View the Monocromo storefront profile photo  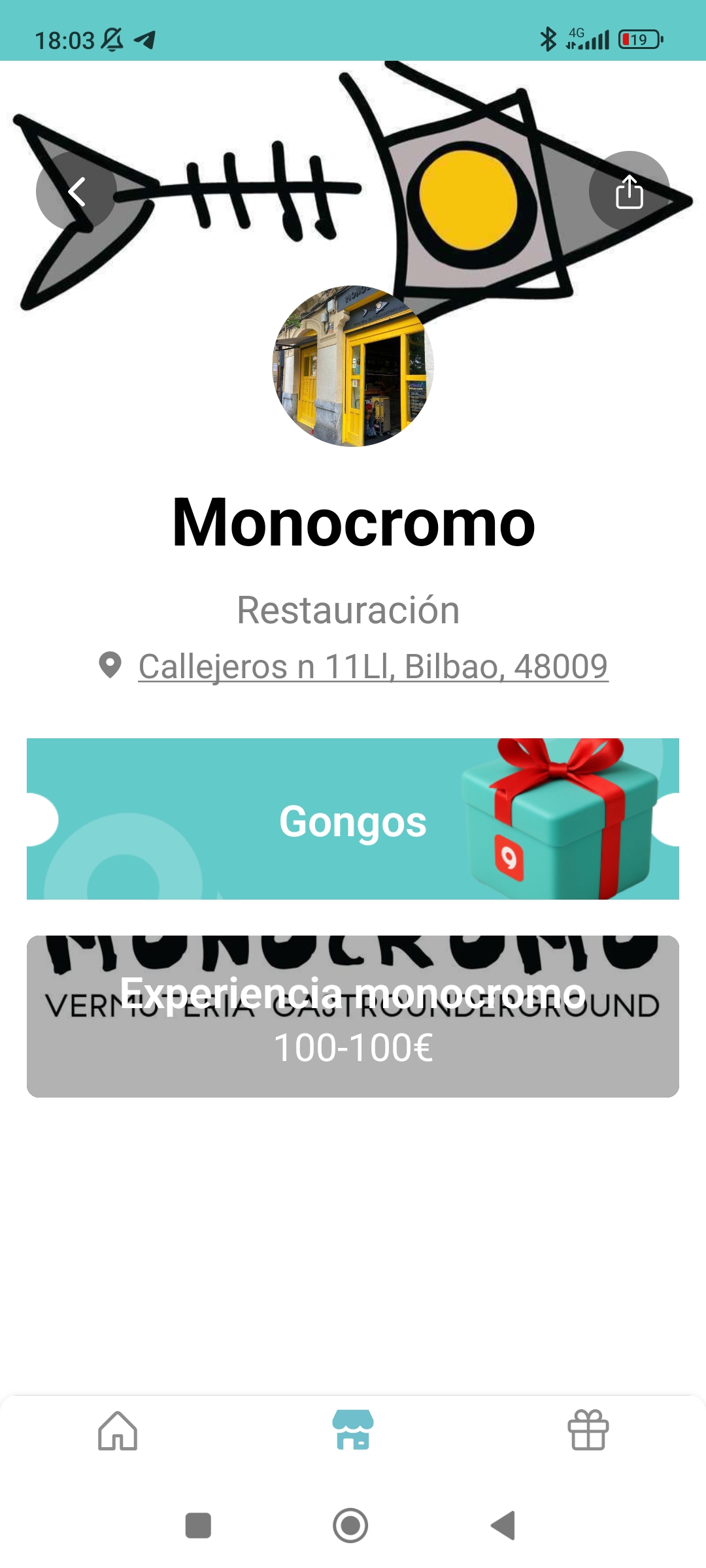(x=353, y=366)
